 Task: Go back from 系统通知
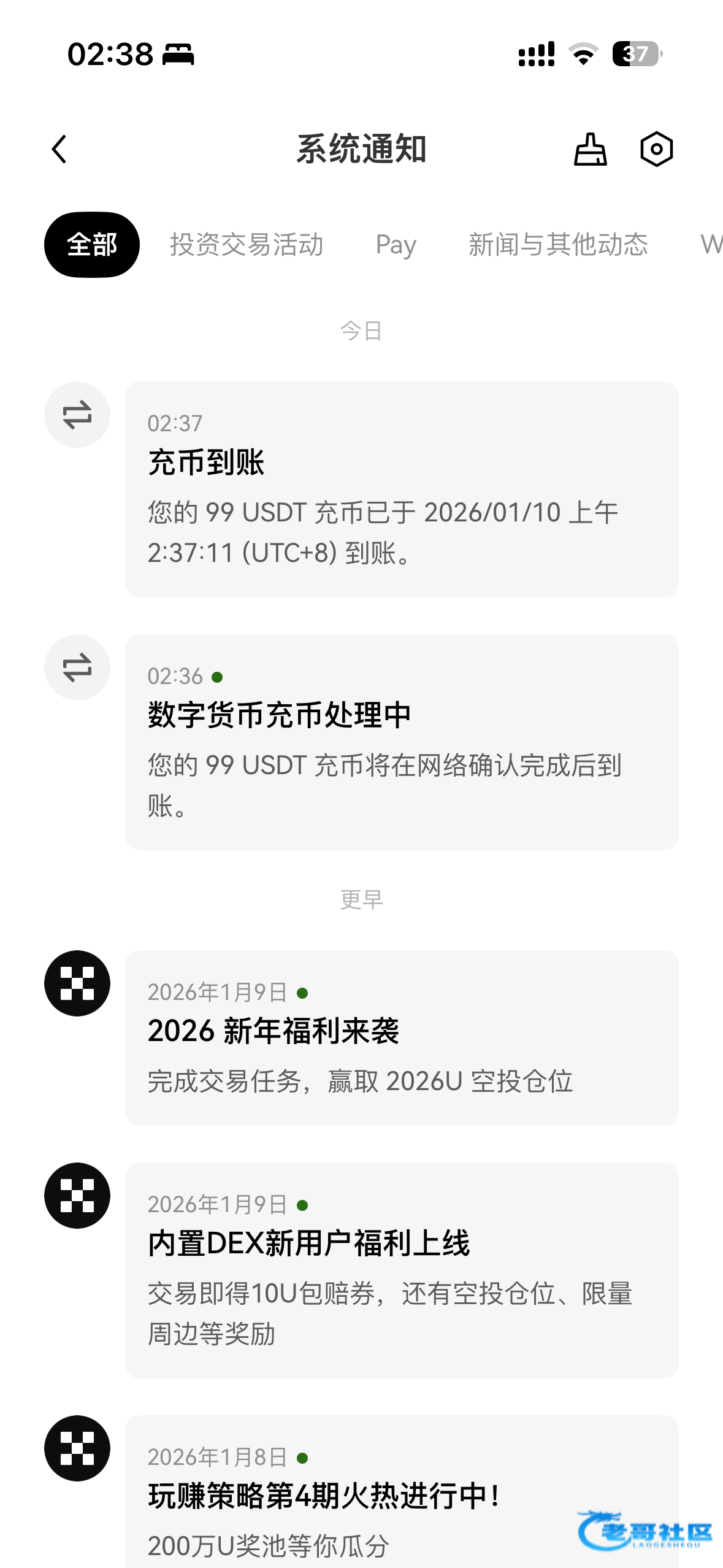point(59,150)
